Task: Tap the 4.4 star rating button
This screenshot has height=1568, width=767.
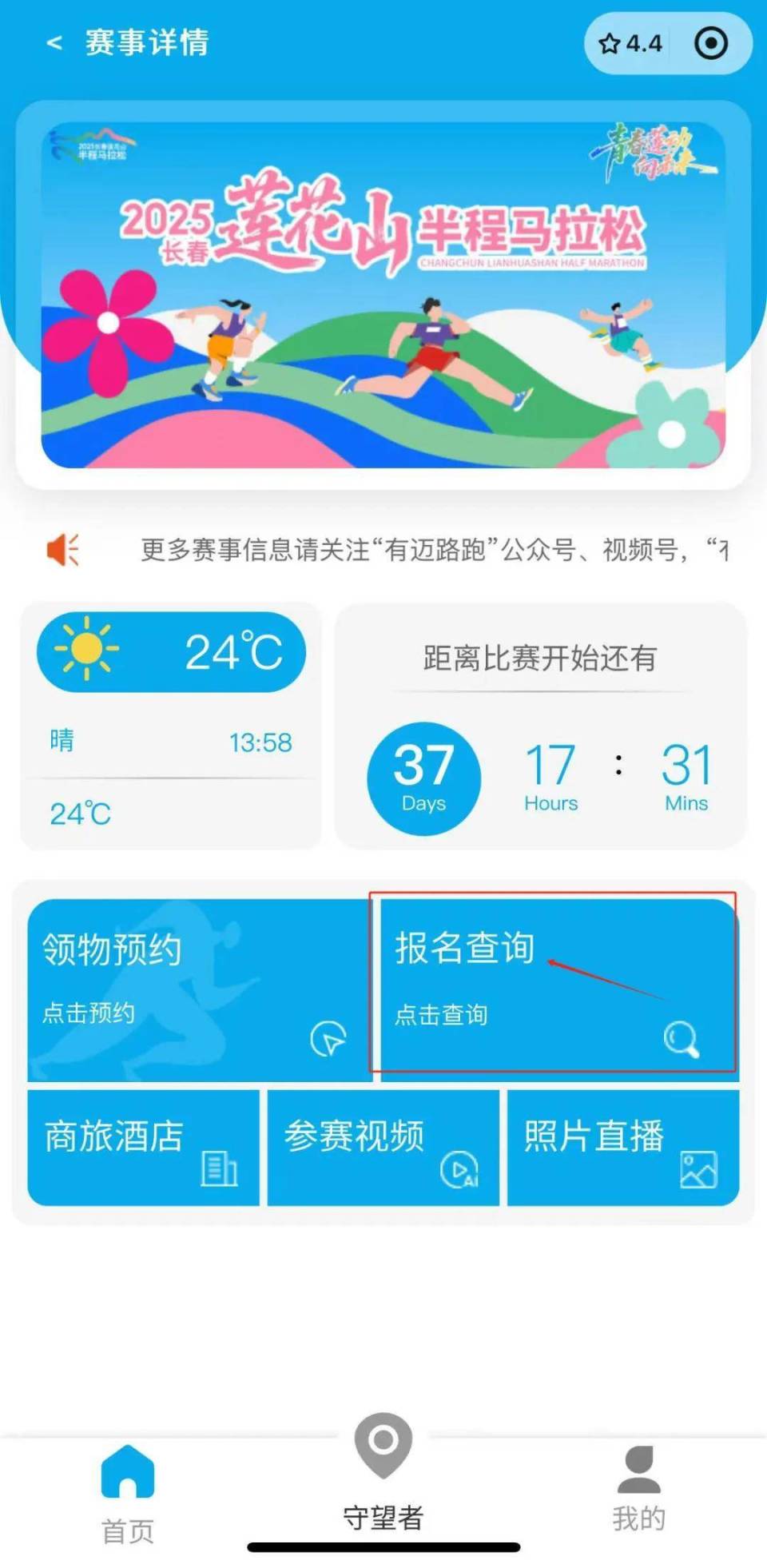Action: (630, 43)
